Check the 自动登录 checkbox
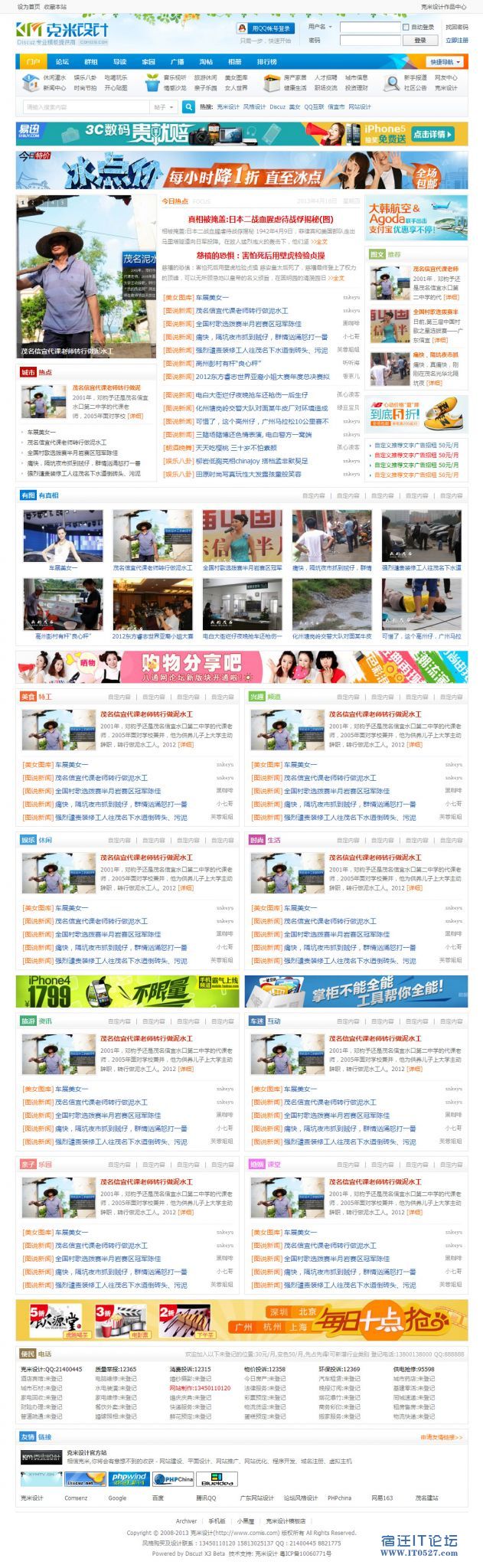483x1568 pixels. point(406,28)
